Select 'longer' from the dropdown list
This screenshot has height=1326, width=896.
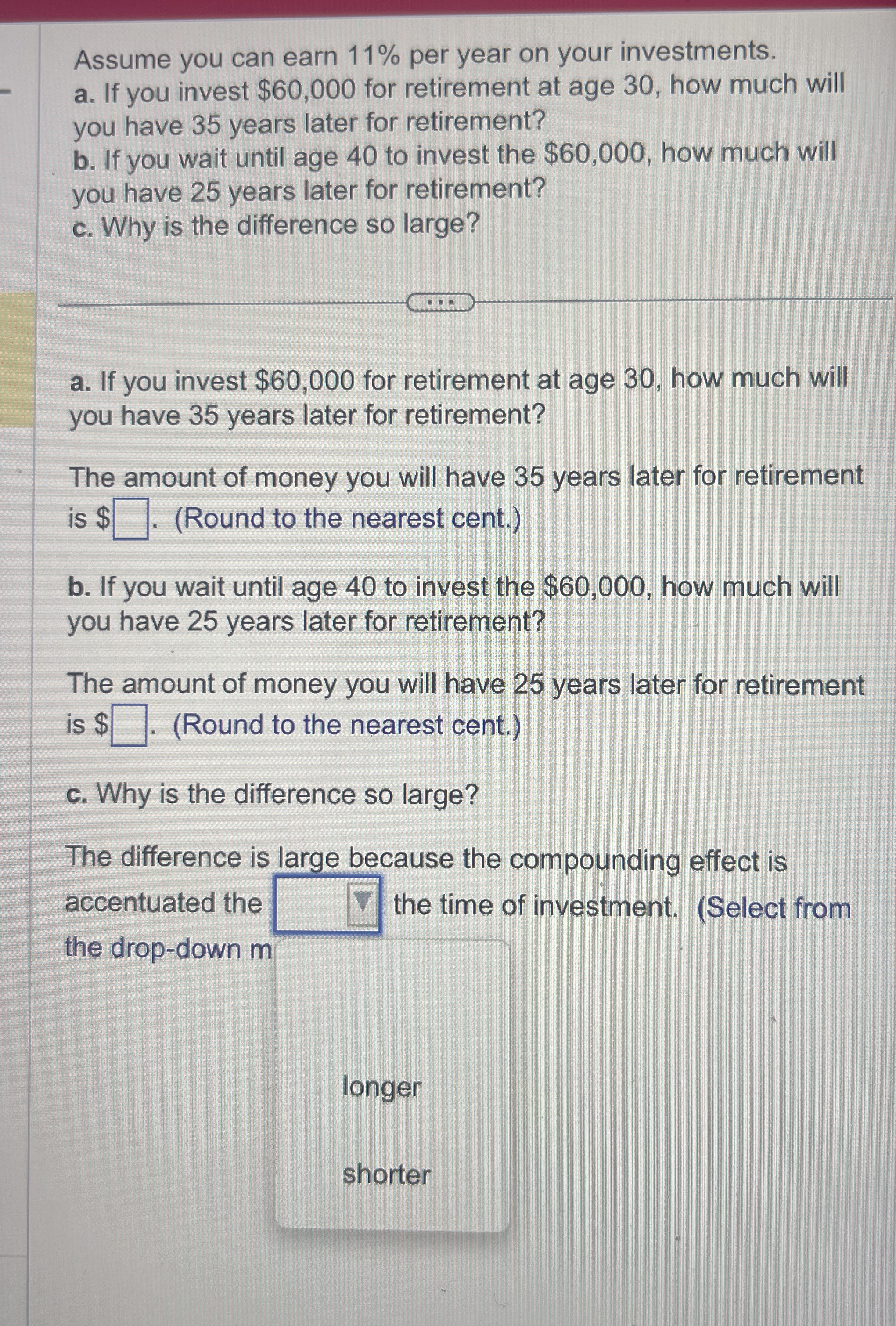coord(381,1087)
